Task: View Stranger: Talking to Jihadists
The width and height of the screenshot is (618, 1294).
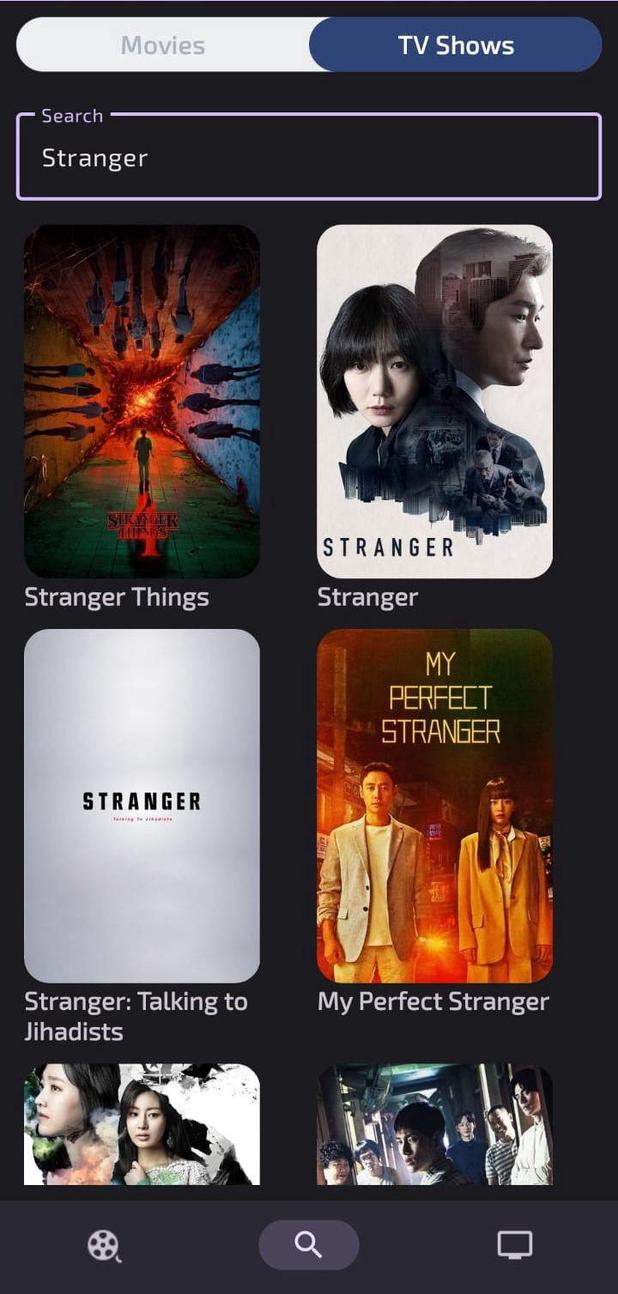Action: coord(142,805)
